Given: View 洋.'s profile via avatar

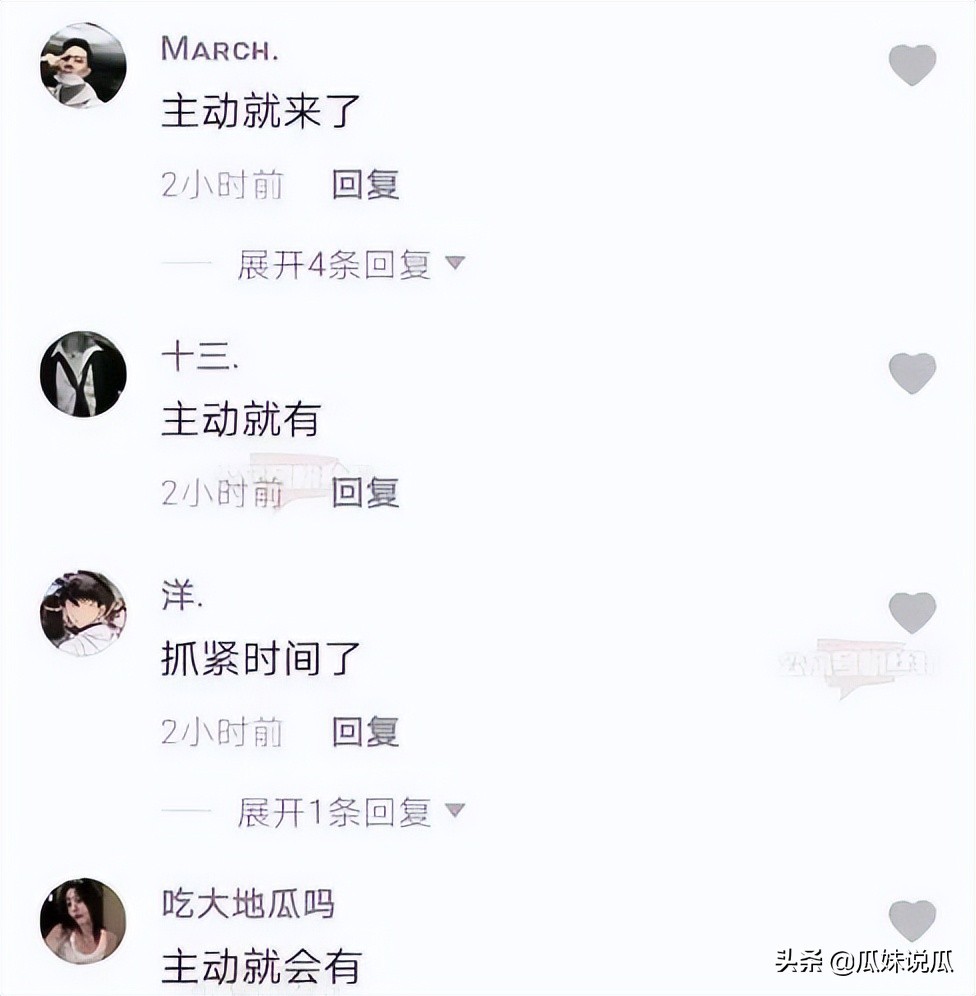Looking at the screenshot, I should [83, 613].
